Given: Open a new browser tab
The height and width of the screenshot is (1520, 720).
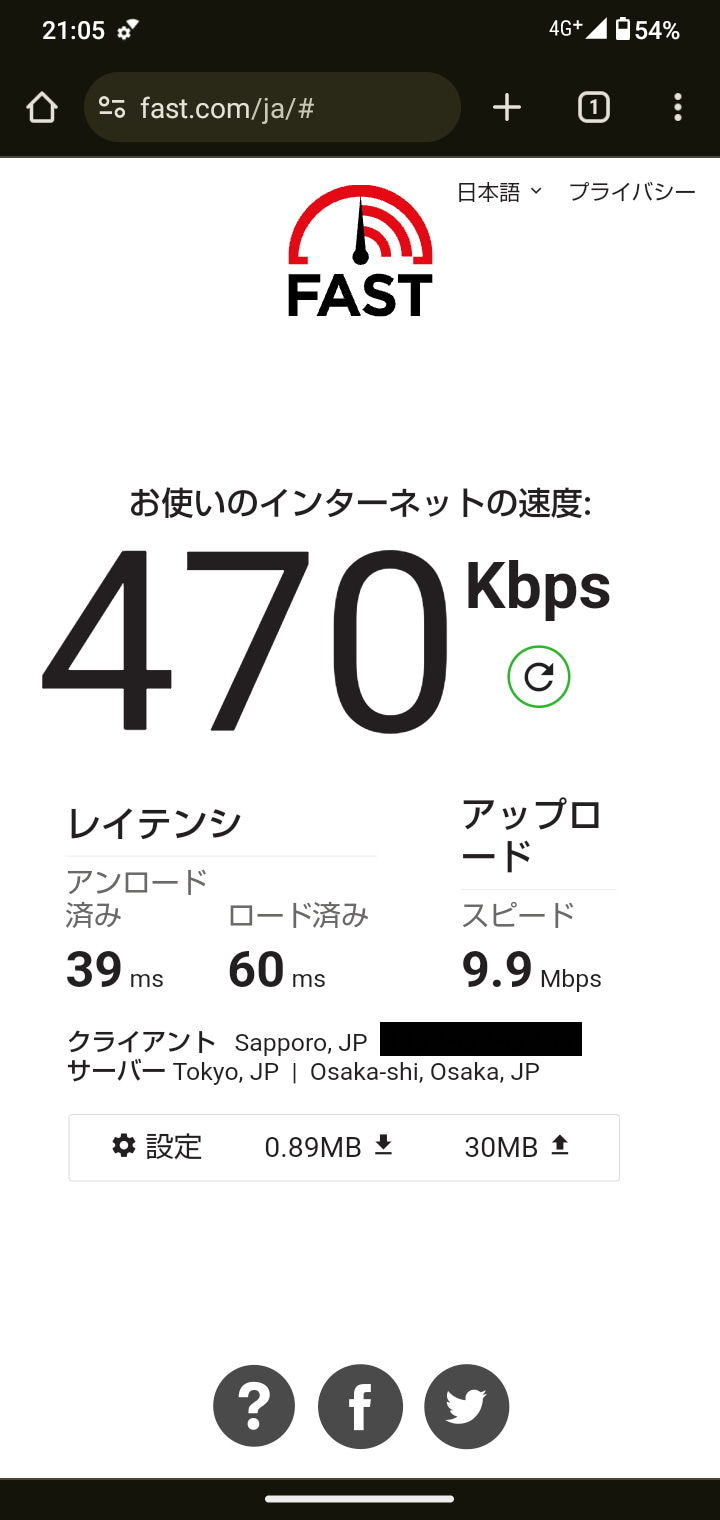Looking at the screenshot, I should tap(507, 108).
